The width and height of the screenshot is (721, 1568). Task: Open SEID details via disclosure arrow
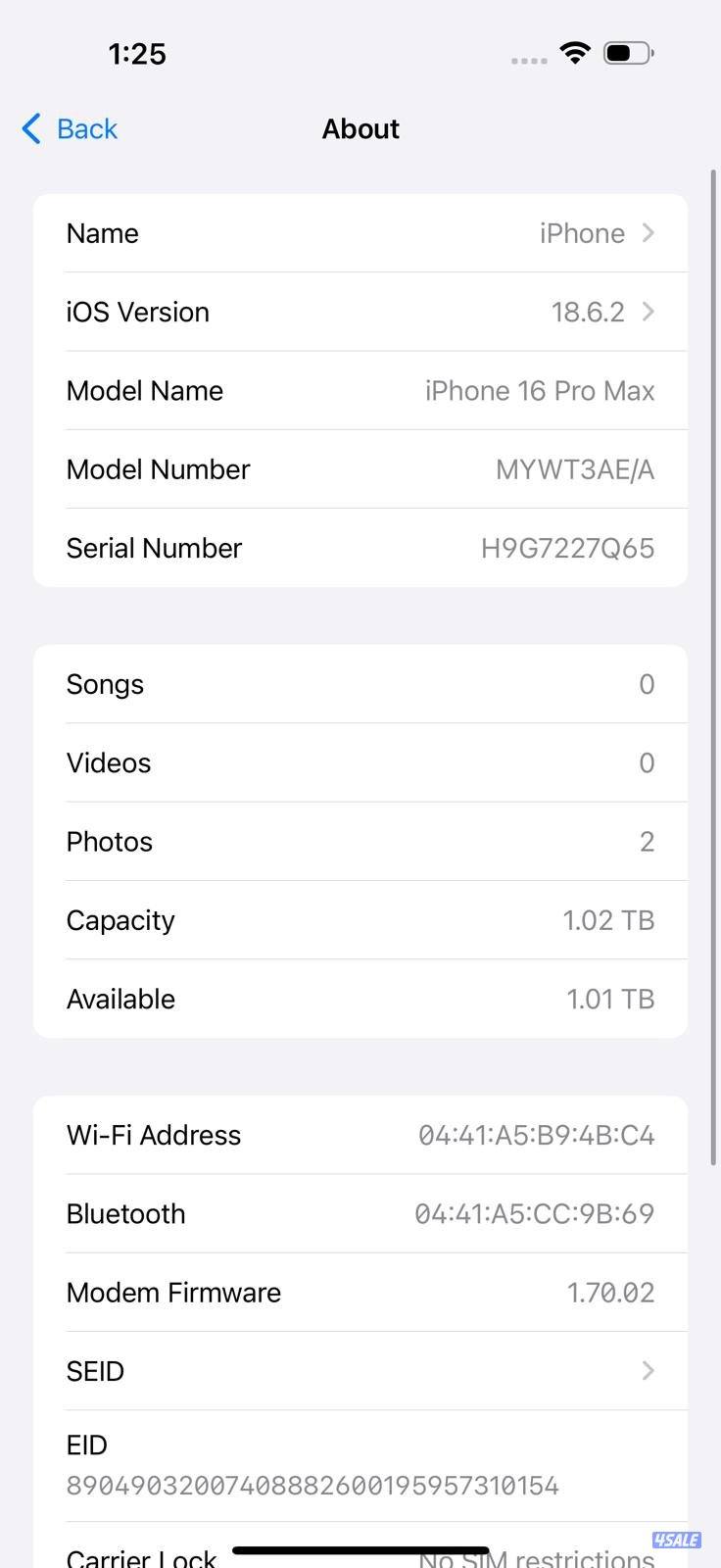[x=647, y=1371]
